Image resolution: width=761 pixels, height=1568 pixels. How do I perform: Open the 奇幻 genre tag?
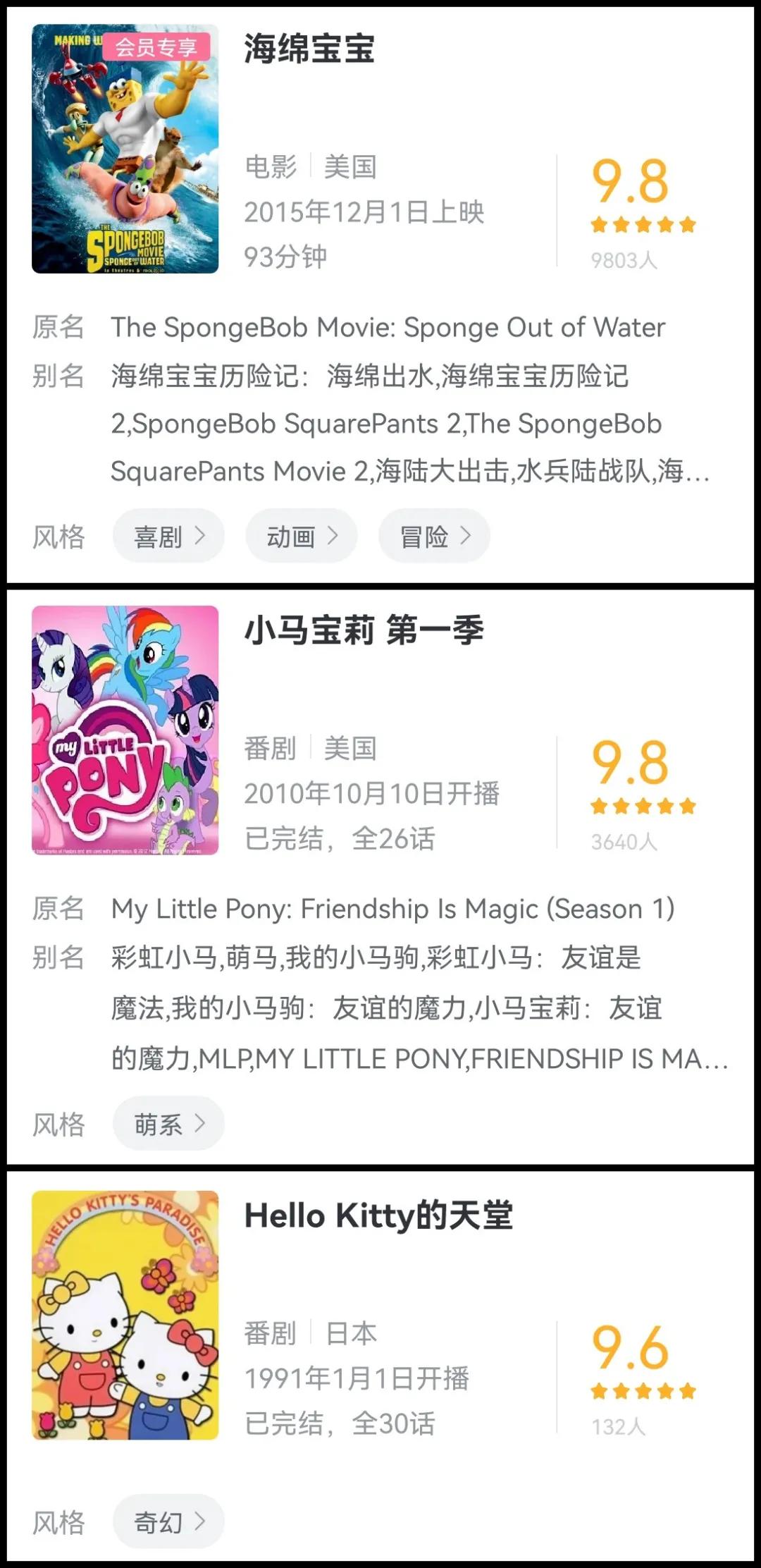point(168,1521)
